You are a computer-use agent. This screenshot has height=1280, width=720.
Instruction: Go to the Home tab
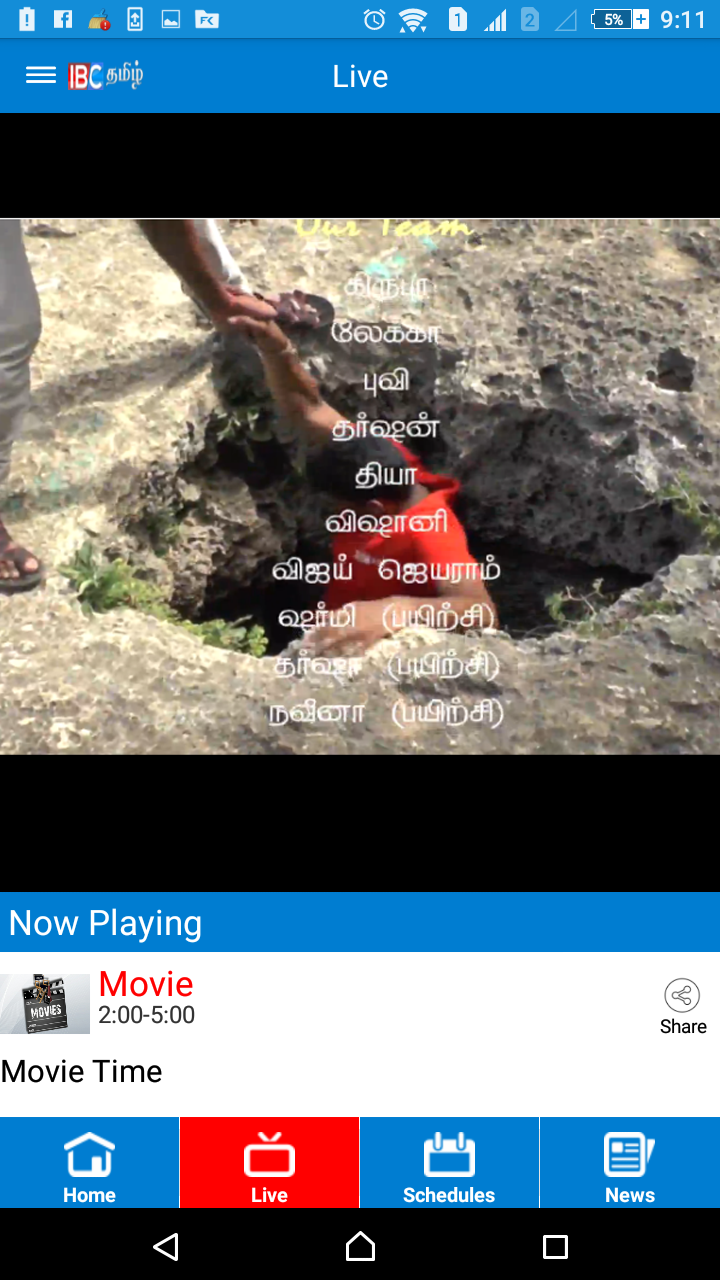[x=89, y=1163]
